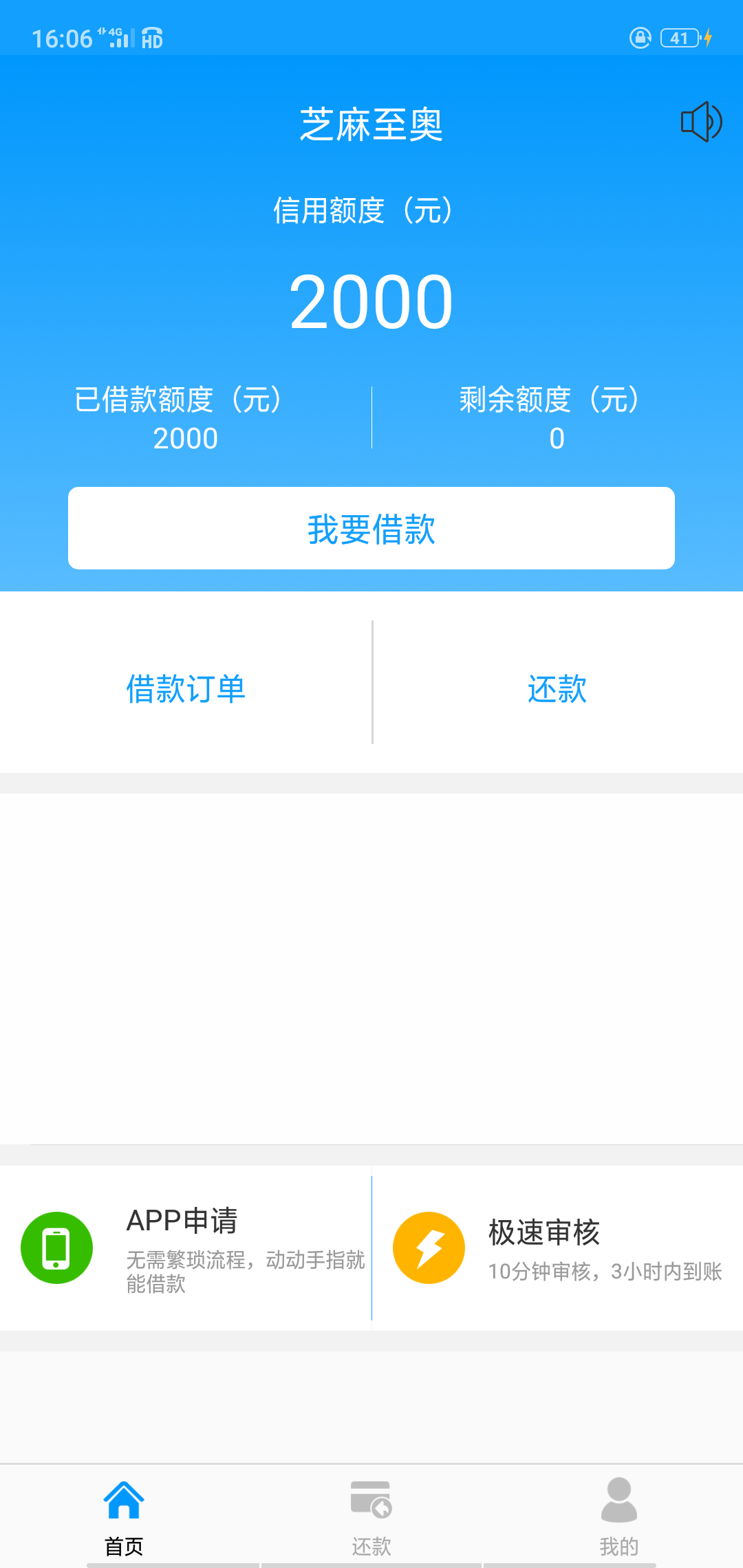Tap the 我要借款 button
Viewport: 743px width, 1568px height.
pos(371,528)
